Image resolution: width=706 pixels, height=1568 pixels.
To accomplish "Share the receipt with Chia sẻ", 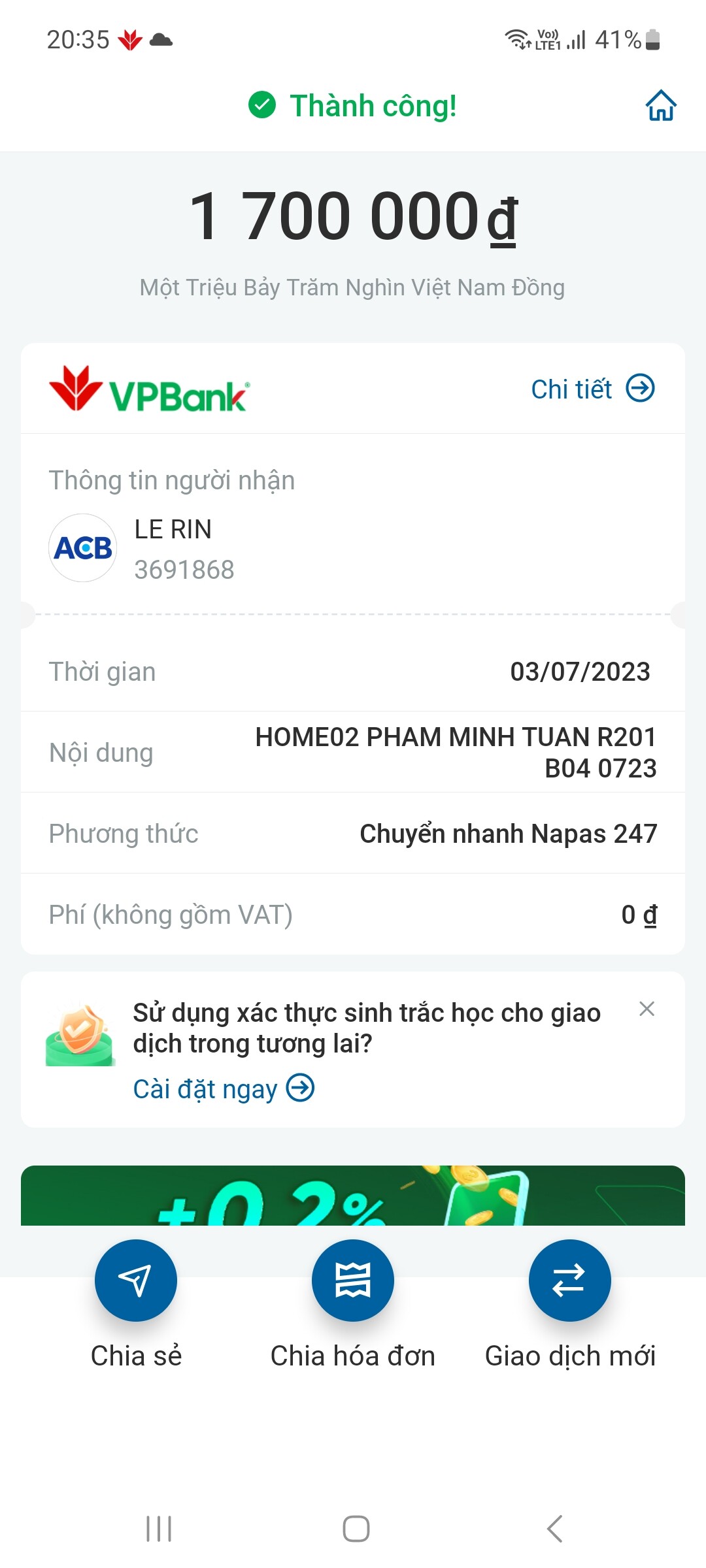I will (x=136, y=1281).
